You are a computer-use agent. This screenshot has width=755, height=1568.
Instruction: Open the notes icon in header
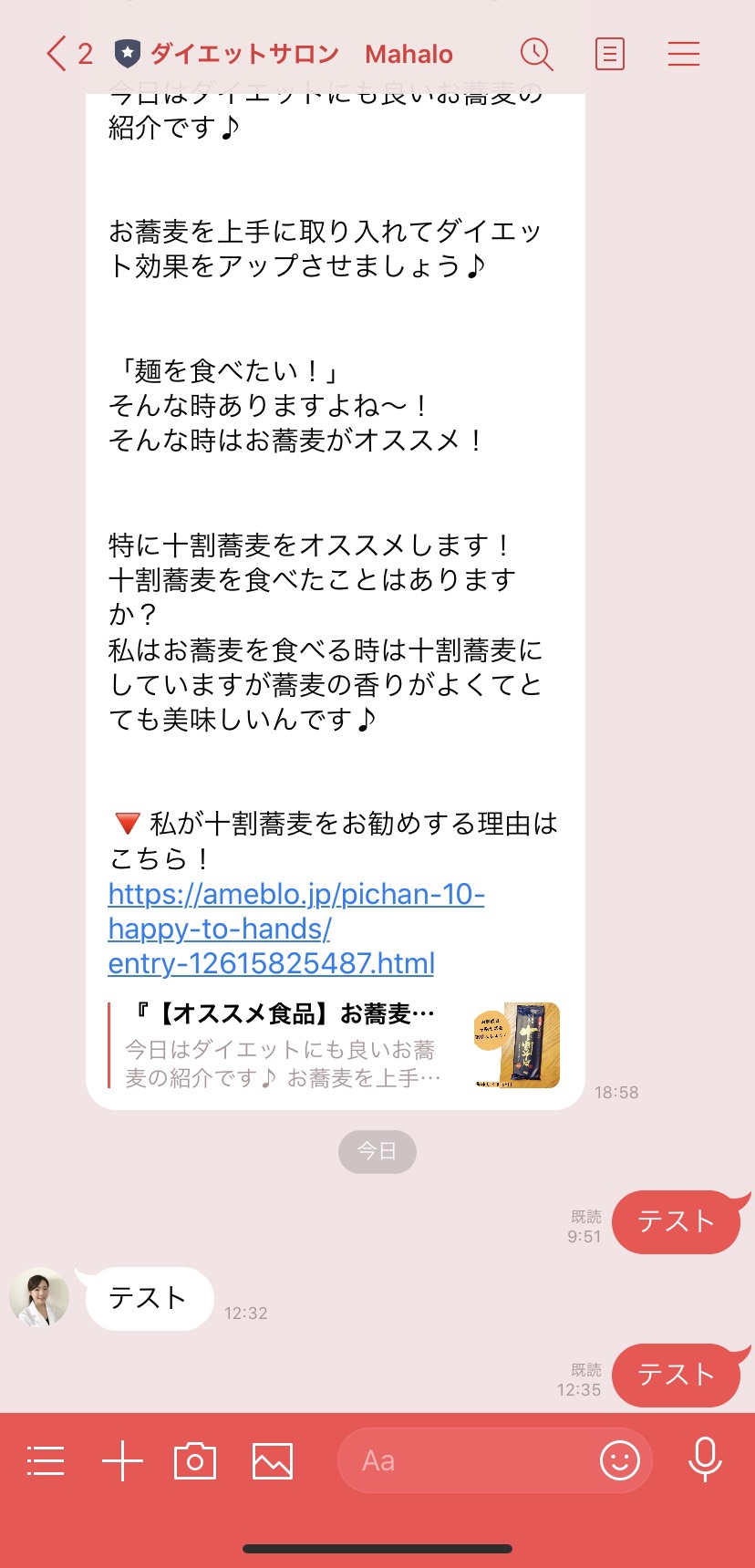pos(609,55)
